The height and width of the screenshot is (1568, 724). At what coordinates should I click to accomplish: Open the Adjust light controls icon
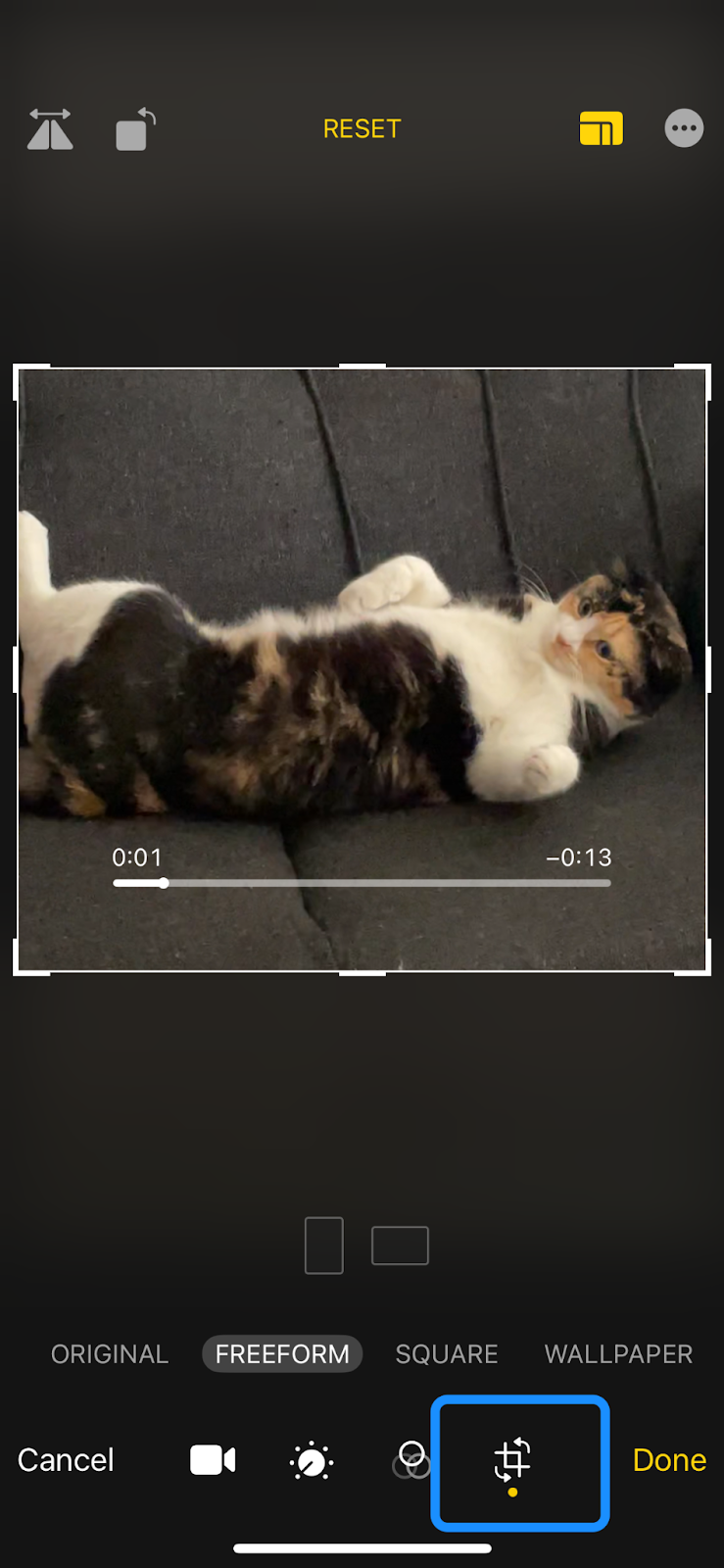coord(312,1459)
